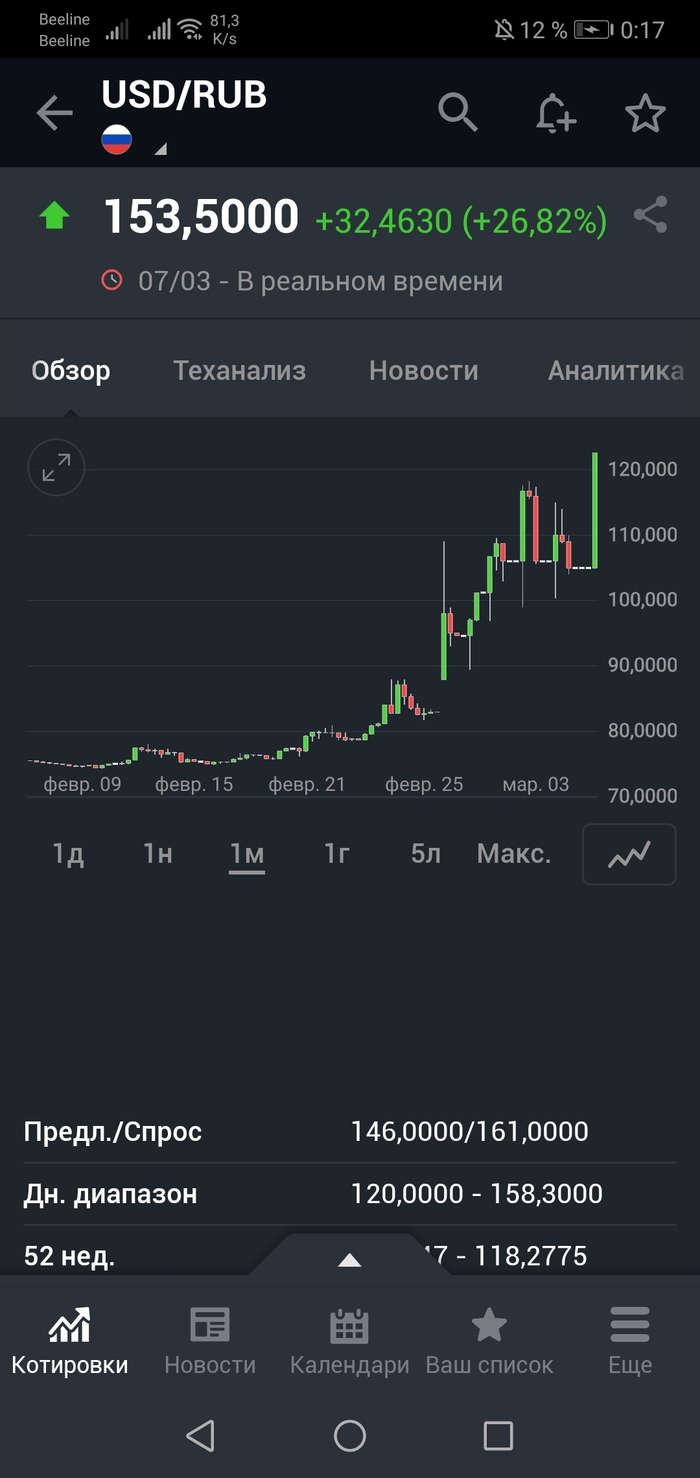Go back using the top arrow
The image size is (700, 1478).
[55, 113]
